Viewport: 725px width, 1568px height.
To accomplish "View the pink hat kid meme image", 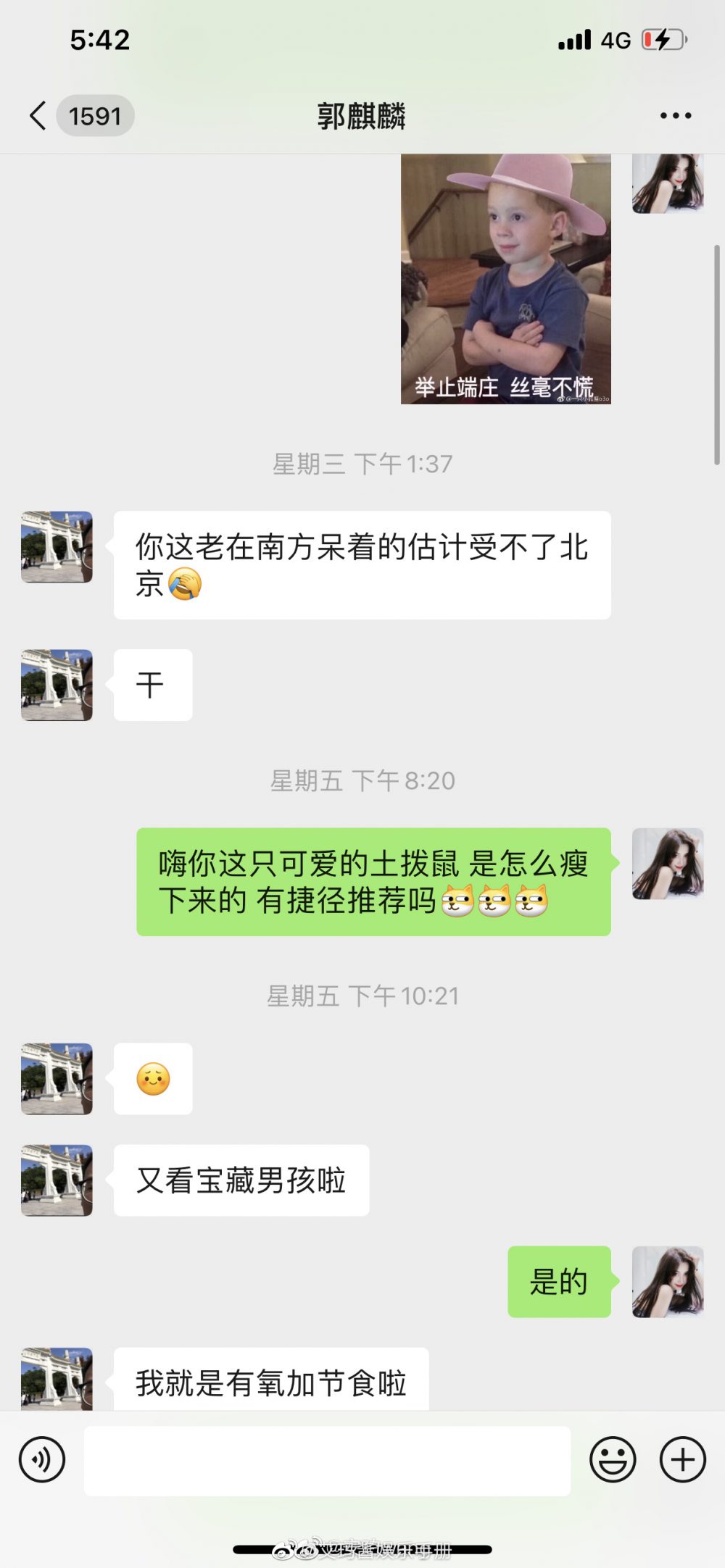I will click(x=505, y=279).
